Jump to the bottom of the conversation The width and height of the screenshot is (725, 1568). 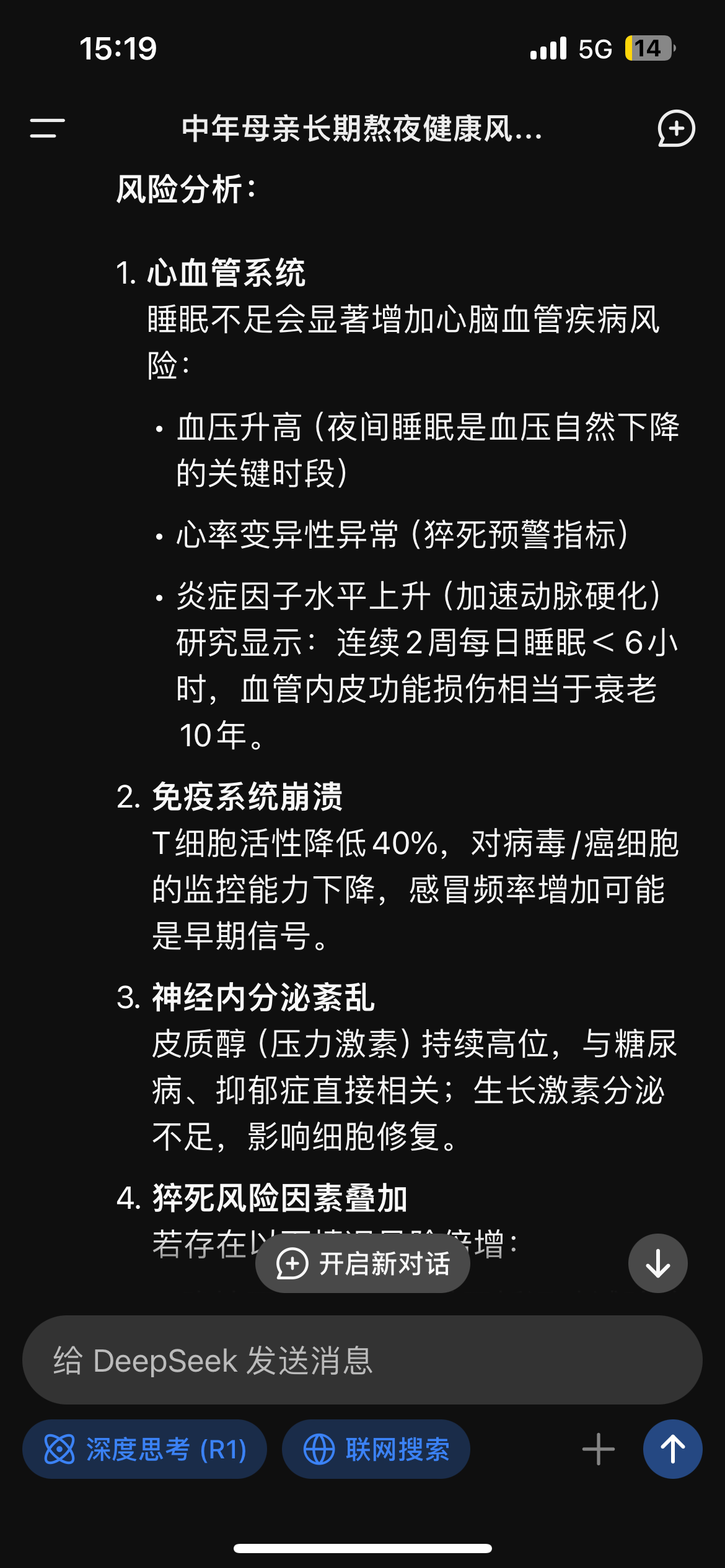tap(657, 1263)
